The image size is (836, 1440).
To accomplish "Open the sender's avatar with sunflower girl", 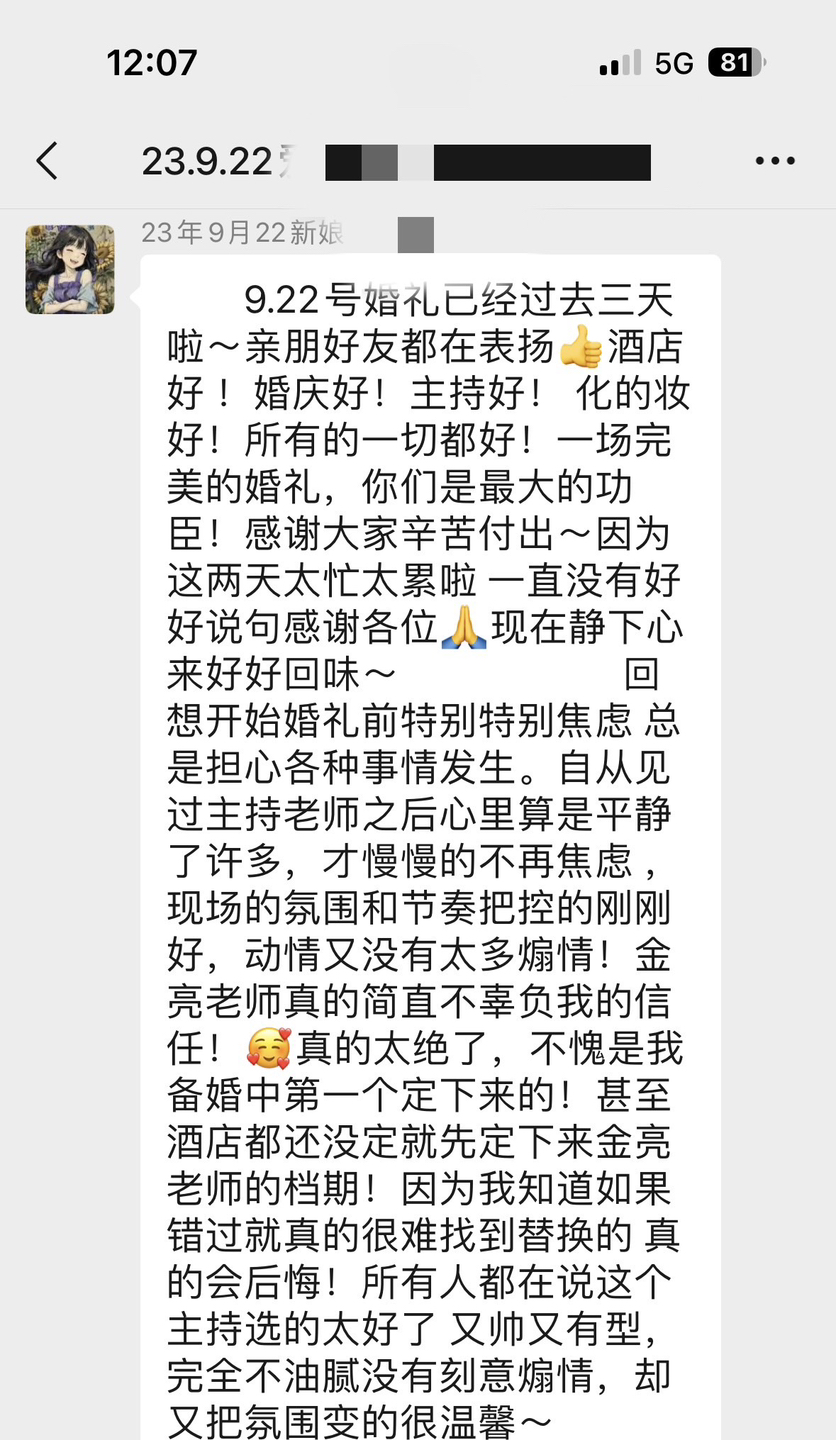I will click(x=70, y=270).
